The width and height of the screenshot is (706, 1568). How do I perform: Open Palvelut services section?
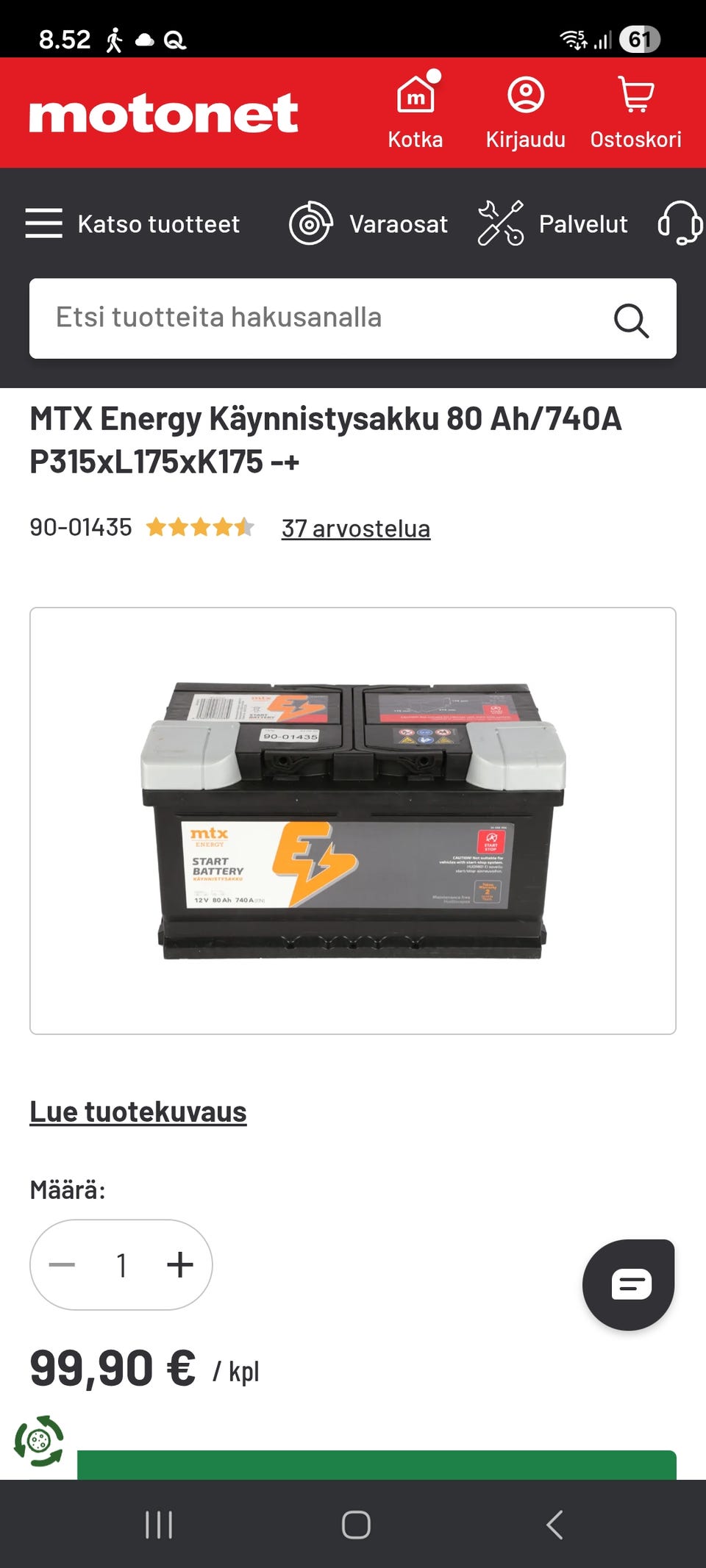[x=552, y=223]
